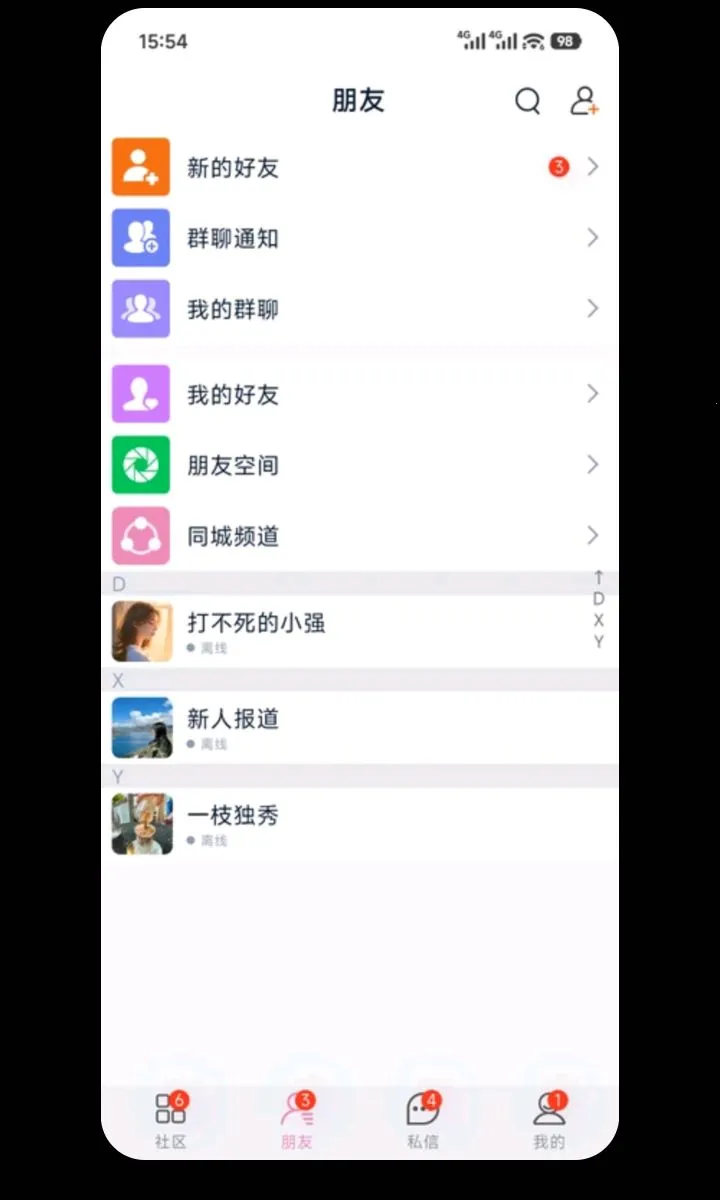Open the search magnifier icon

528,101
